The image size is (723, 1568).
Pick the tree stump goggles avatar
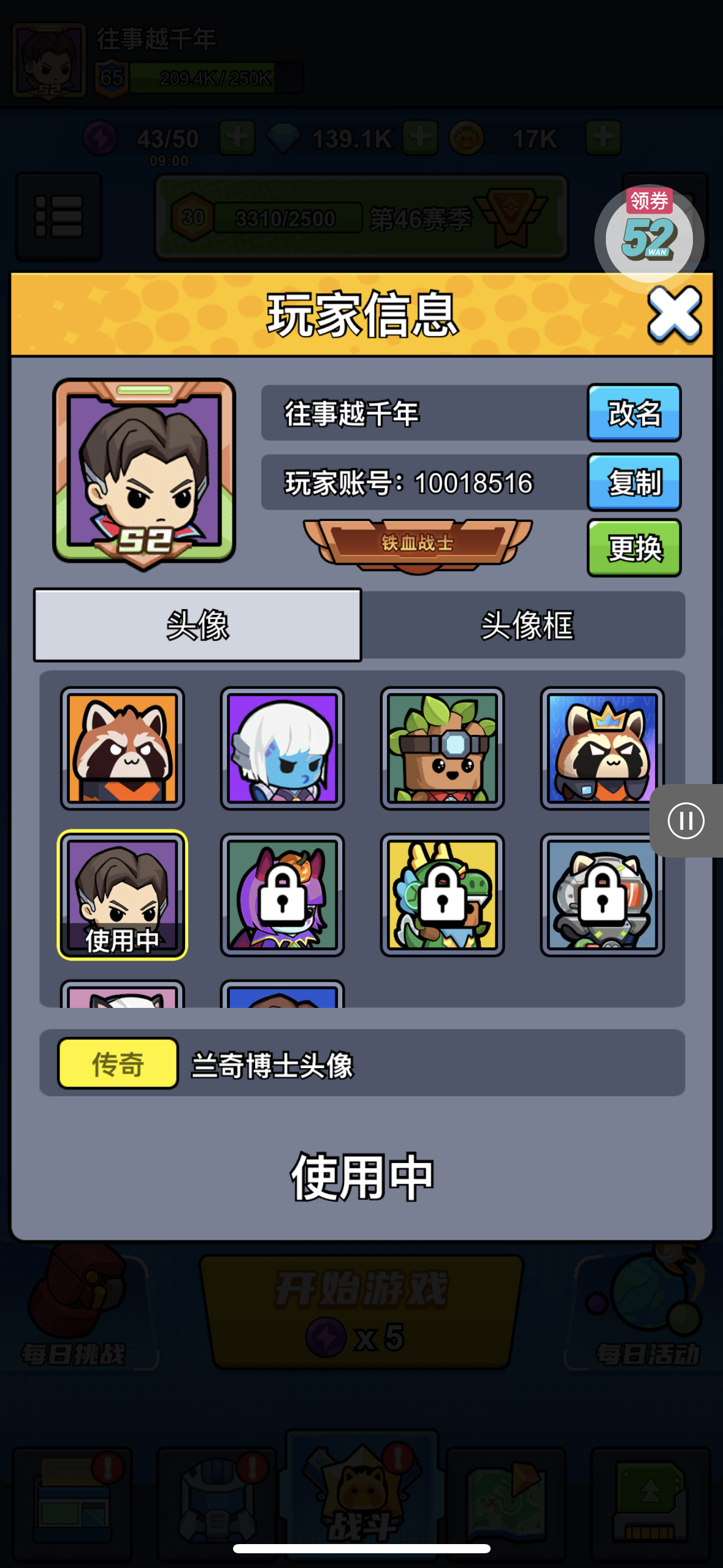[x=442, y=748]
